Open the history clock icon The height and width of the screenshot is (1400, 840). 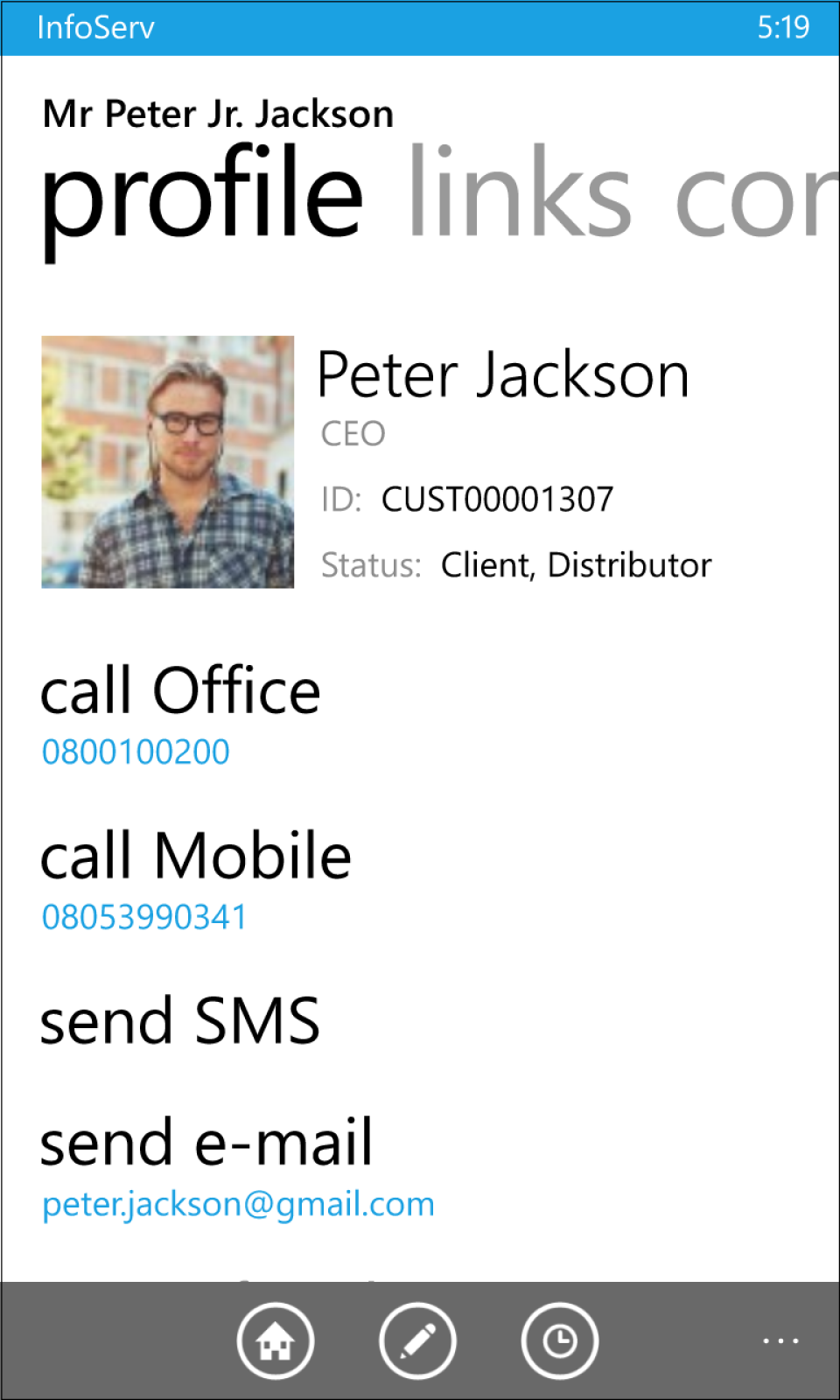[560, 1340]
